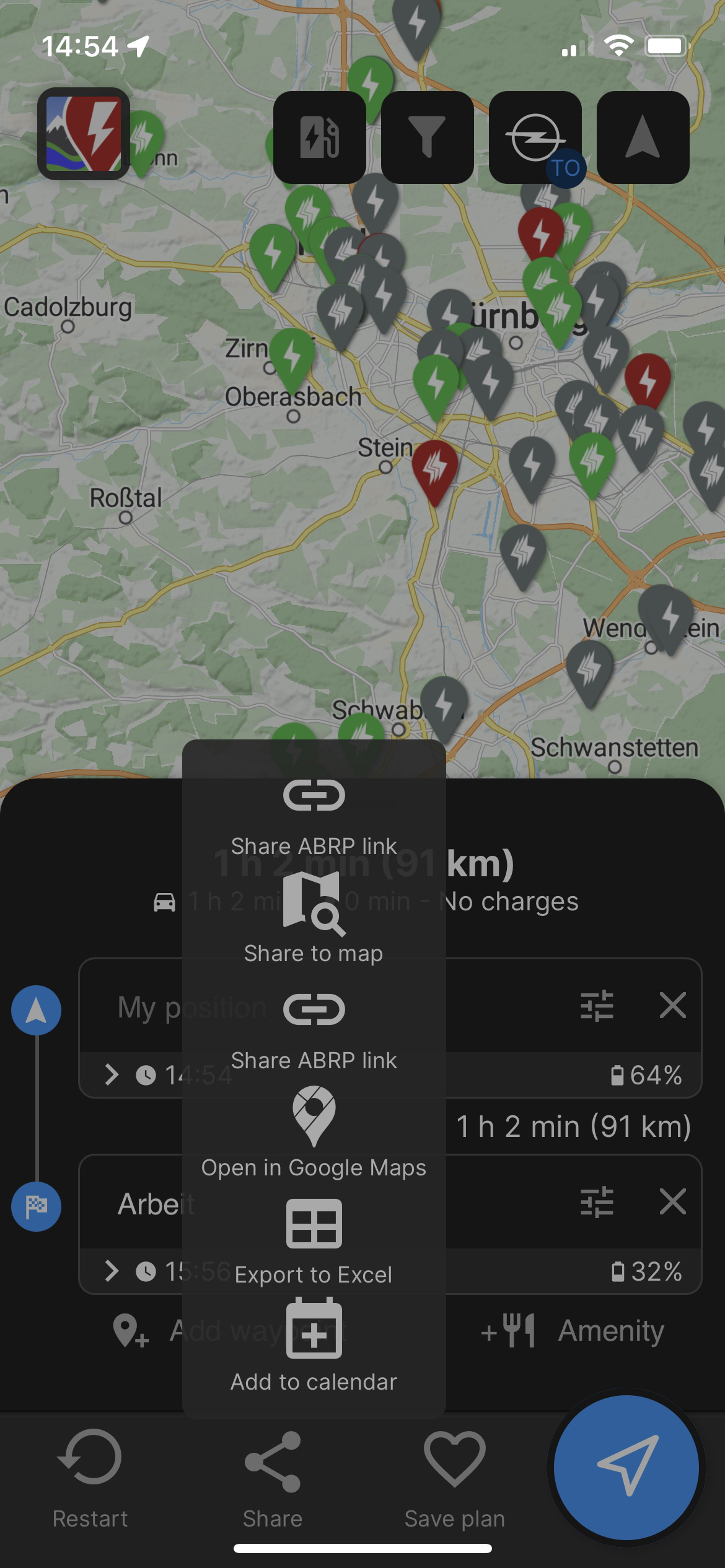Remove the My position waypoint

click(672, 1005)
